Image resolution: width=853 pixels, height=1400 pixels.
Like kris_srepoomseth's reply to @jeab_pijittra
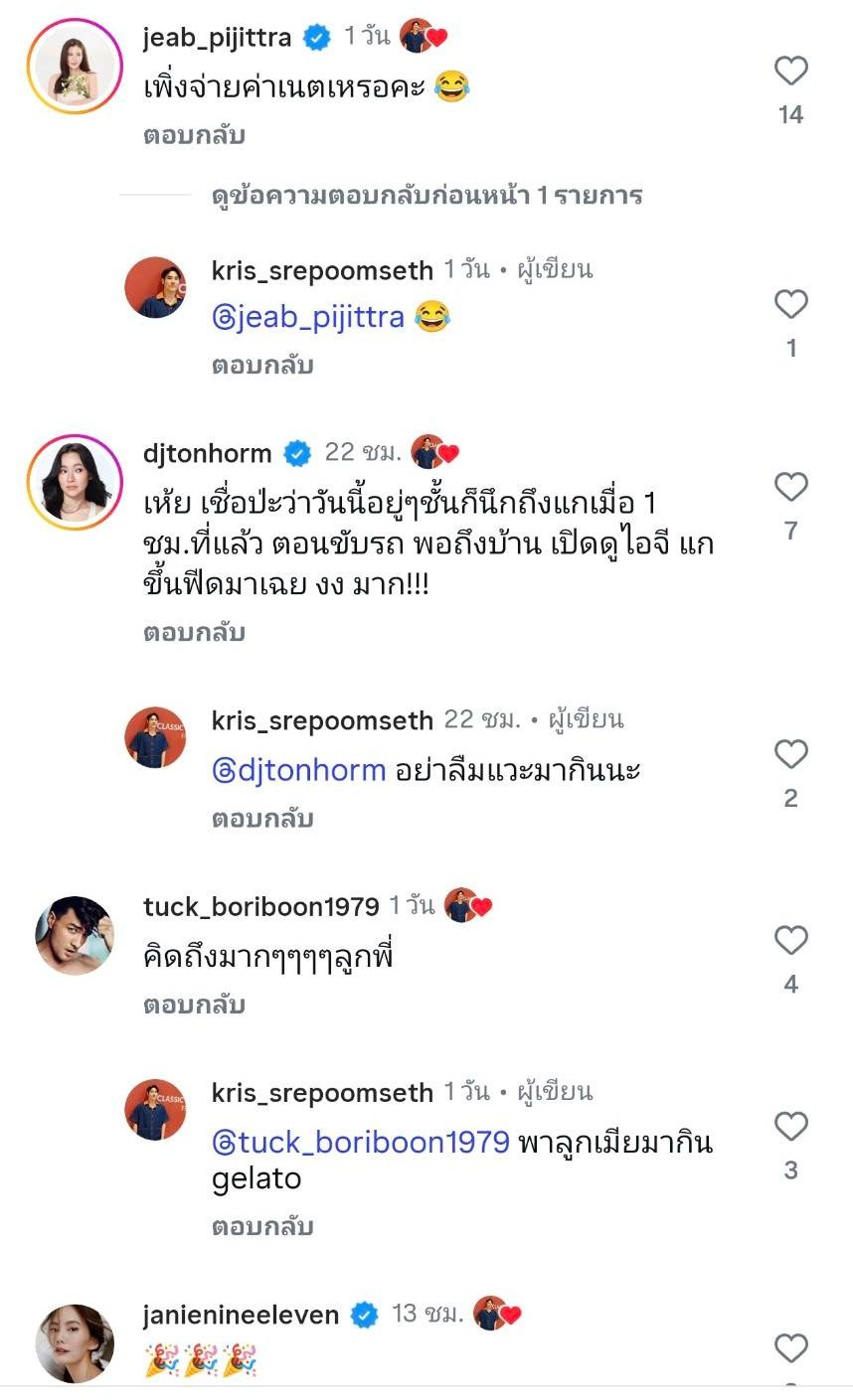click(x=790, y=304)
